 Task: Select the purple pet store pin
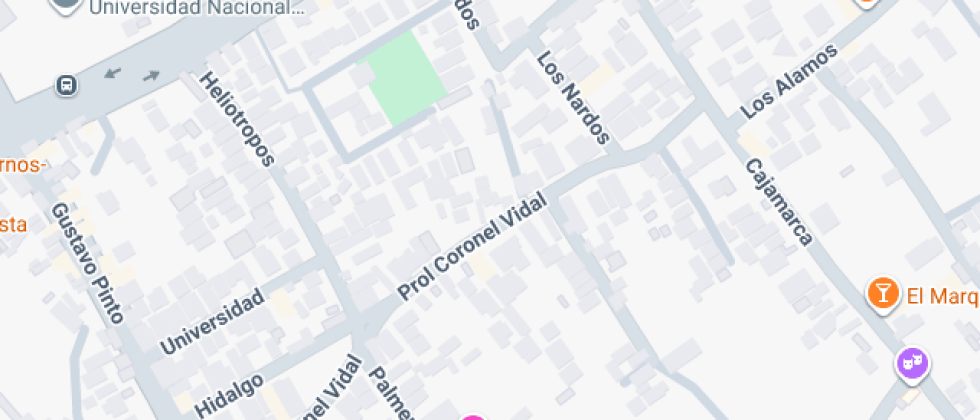[x=911, y=363]
